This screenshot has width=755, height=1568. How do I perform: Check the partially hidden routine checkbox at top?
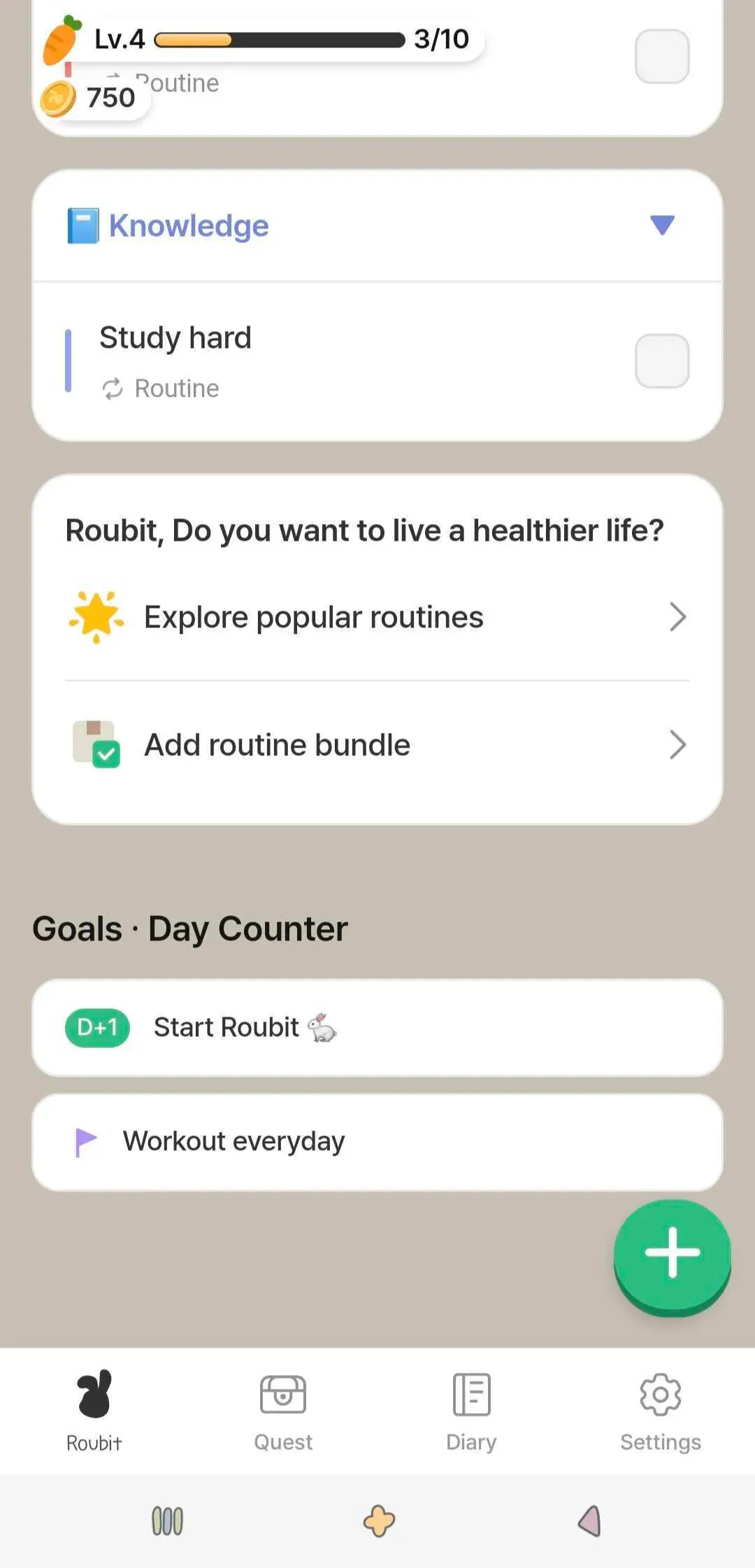(661, 56)
